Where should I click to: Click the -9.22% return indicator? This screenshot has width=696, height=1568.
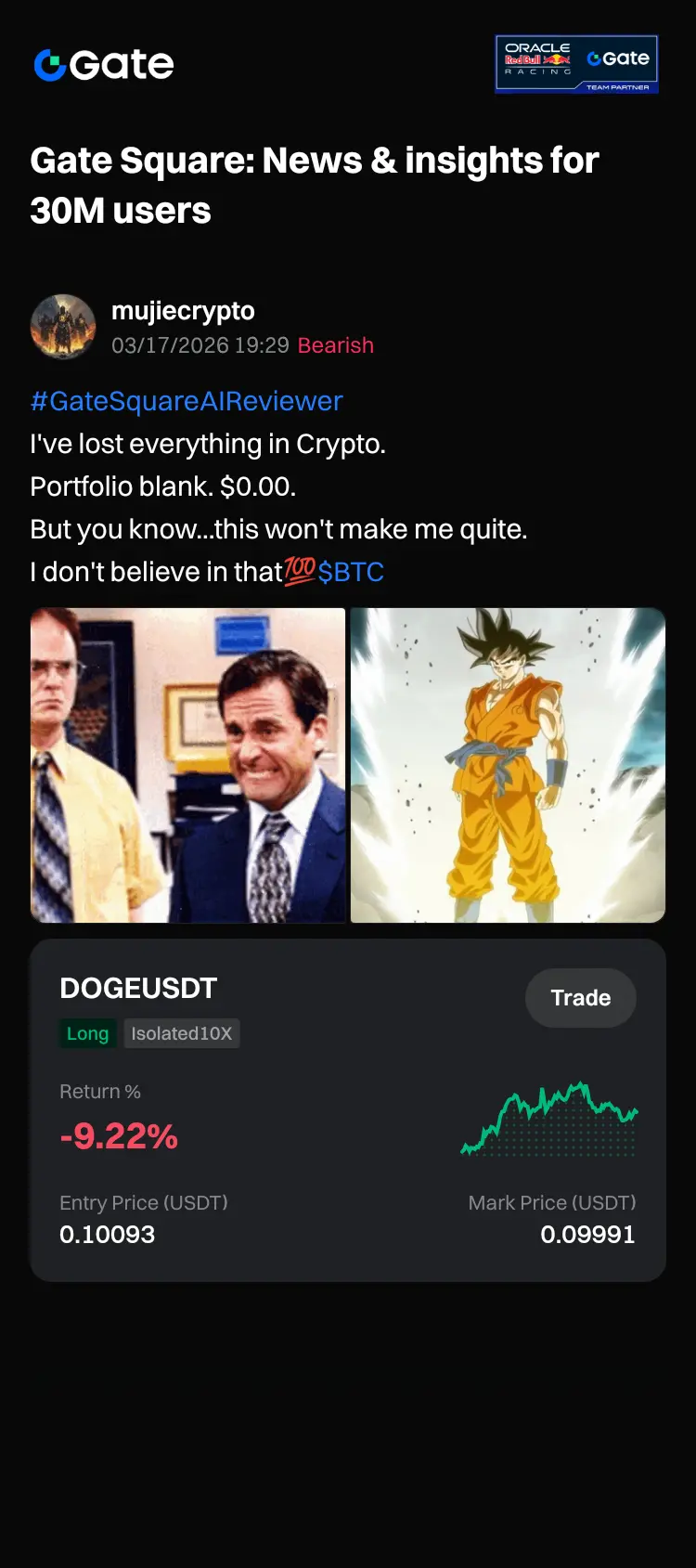click(120, 1135)
